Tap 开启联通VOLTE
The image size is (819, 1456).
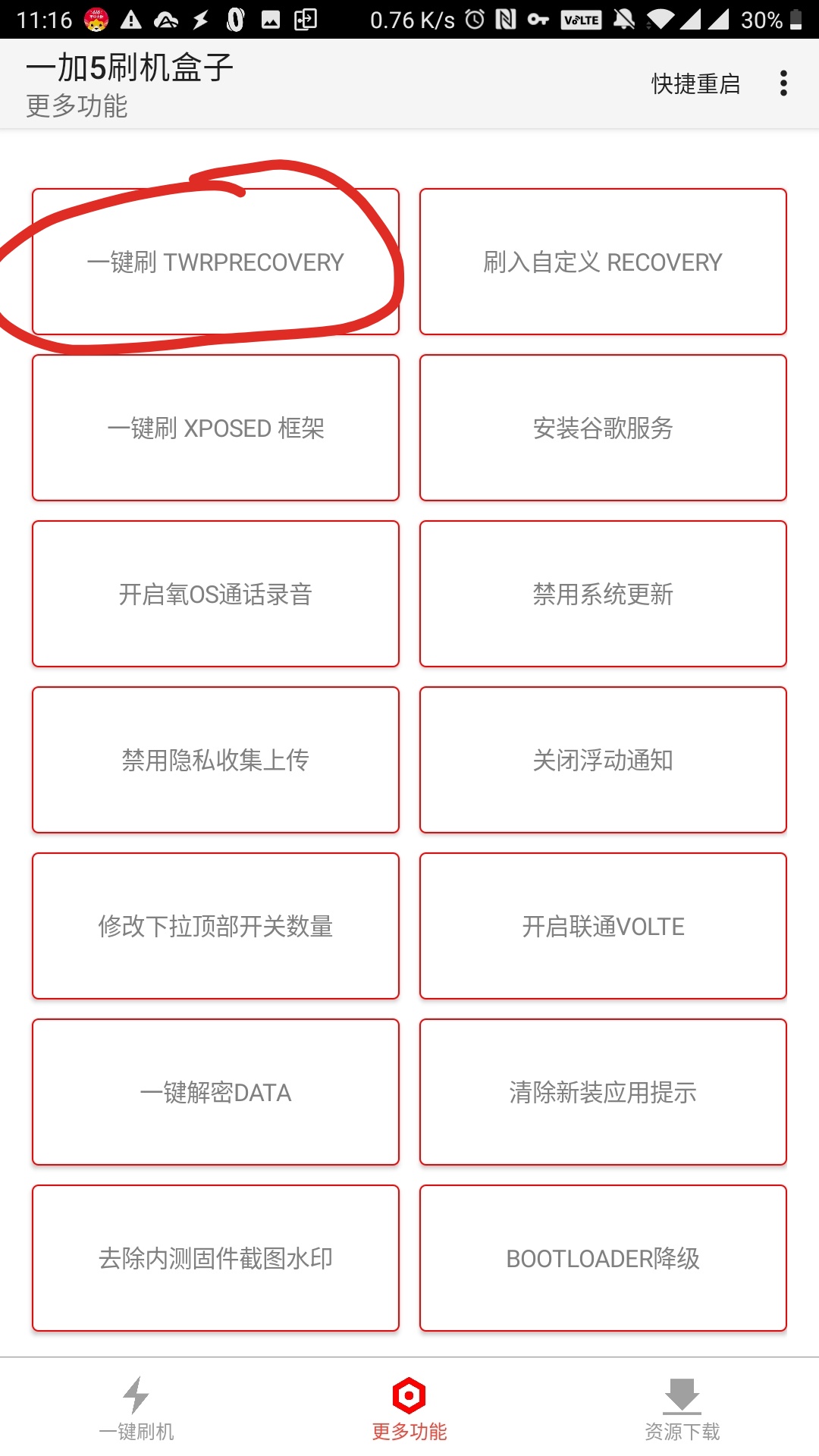(603, 926)
